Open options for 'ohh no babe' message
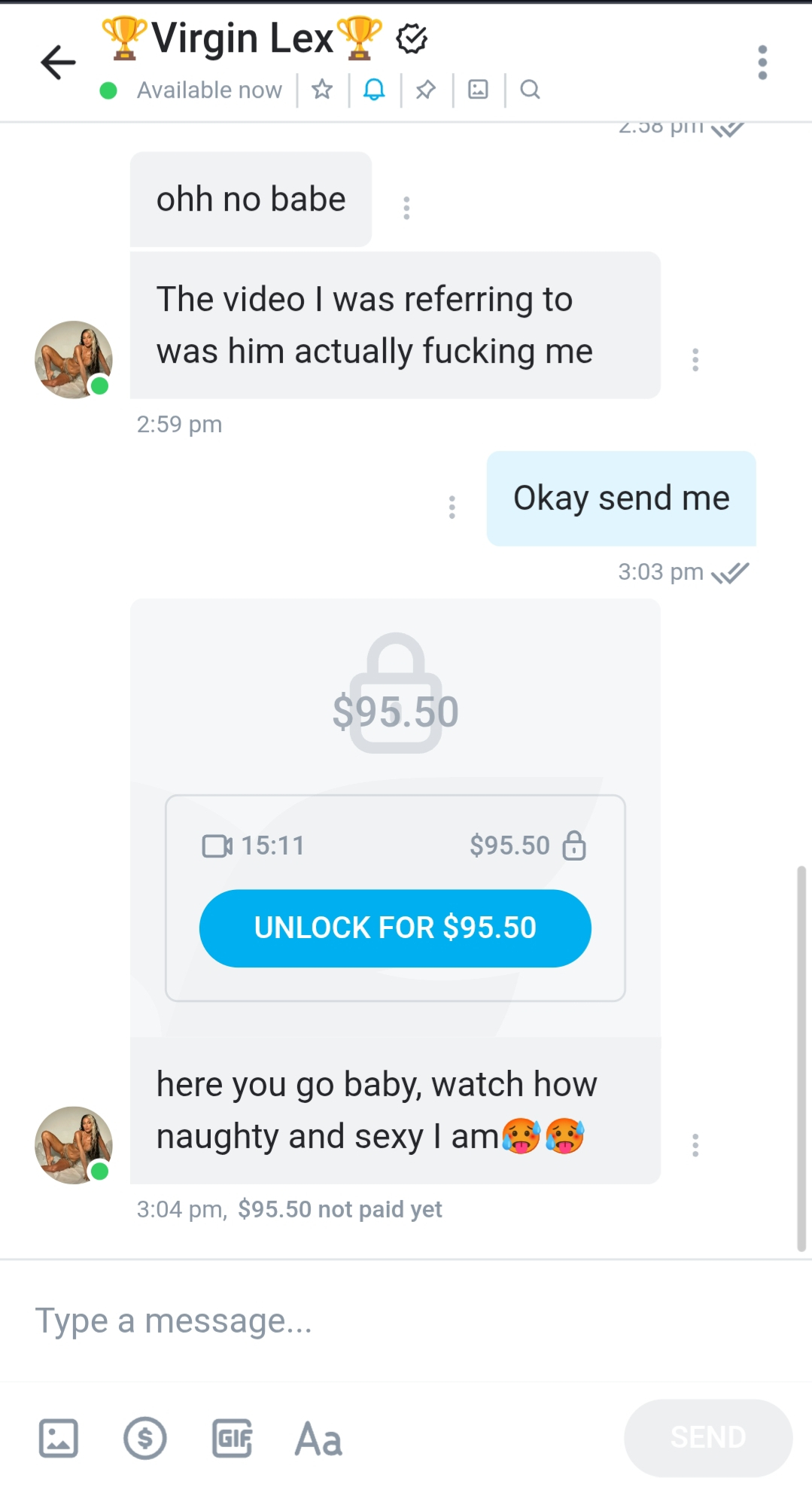 click(406, 208)
